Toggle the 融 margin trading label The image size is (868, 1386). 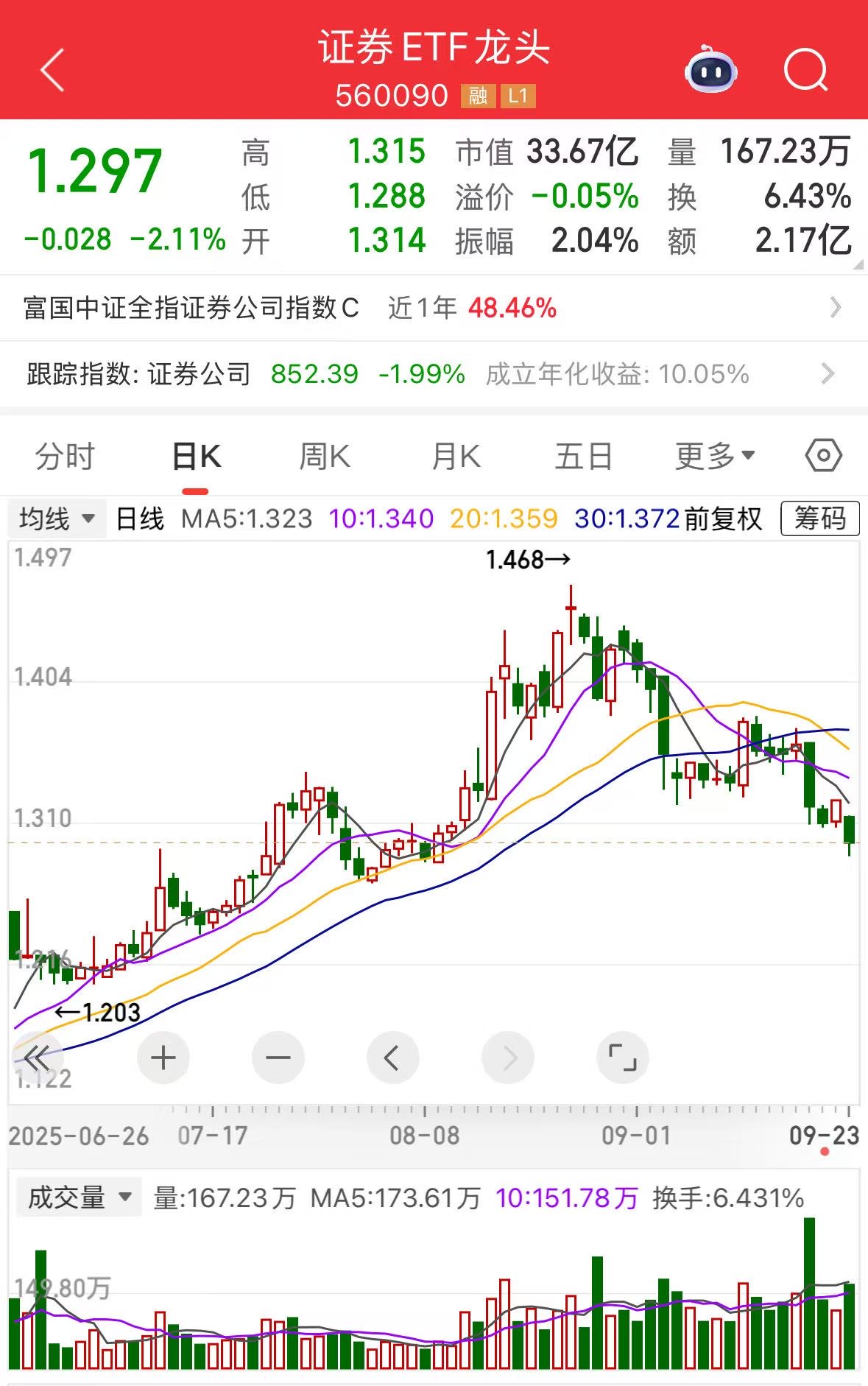pos(476,96)
